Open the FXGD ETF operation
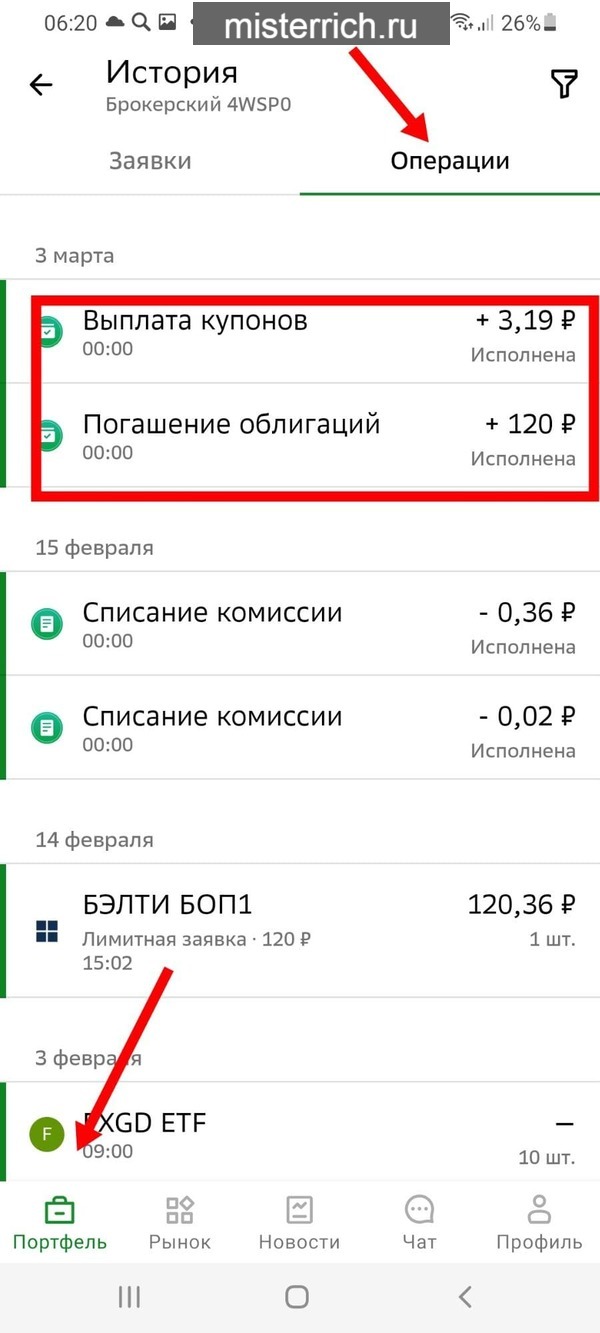Viewport: 600px width, 1333px height. [300, 1135]
